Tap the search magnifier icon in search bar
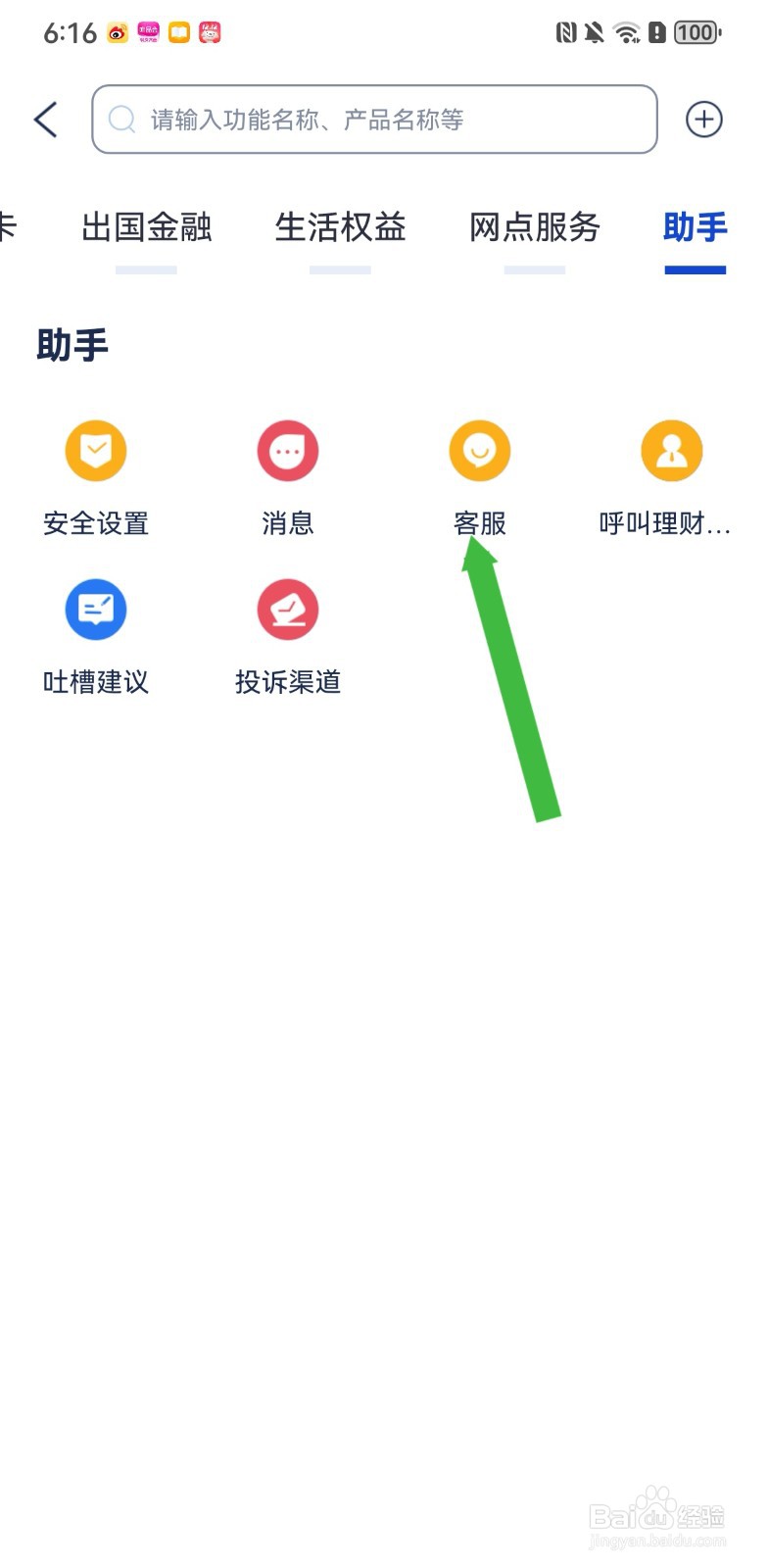 [x=121, y=120]
